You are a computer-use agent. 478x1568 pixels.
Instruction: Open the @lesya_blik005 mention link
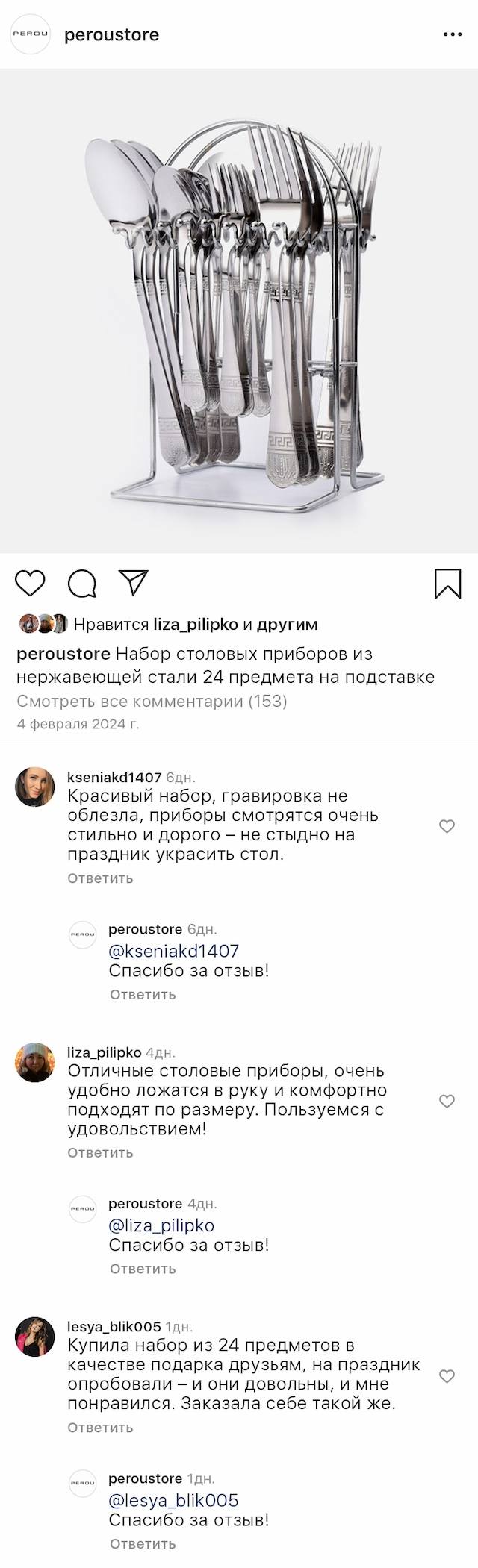[173, 1500]
